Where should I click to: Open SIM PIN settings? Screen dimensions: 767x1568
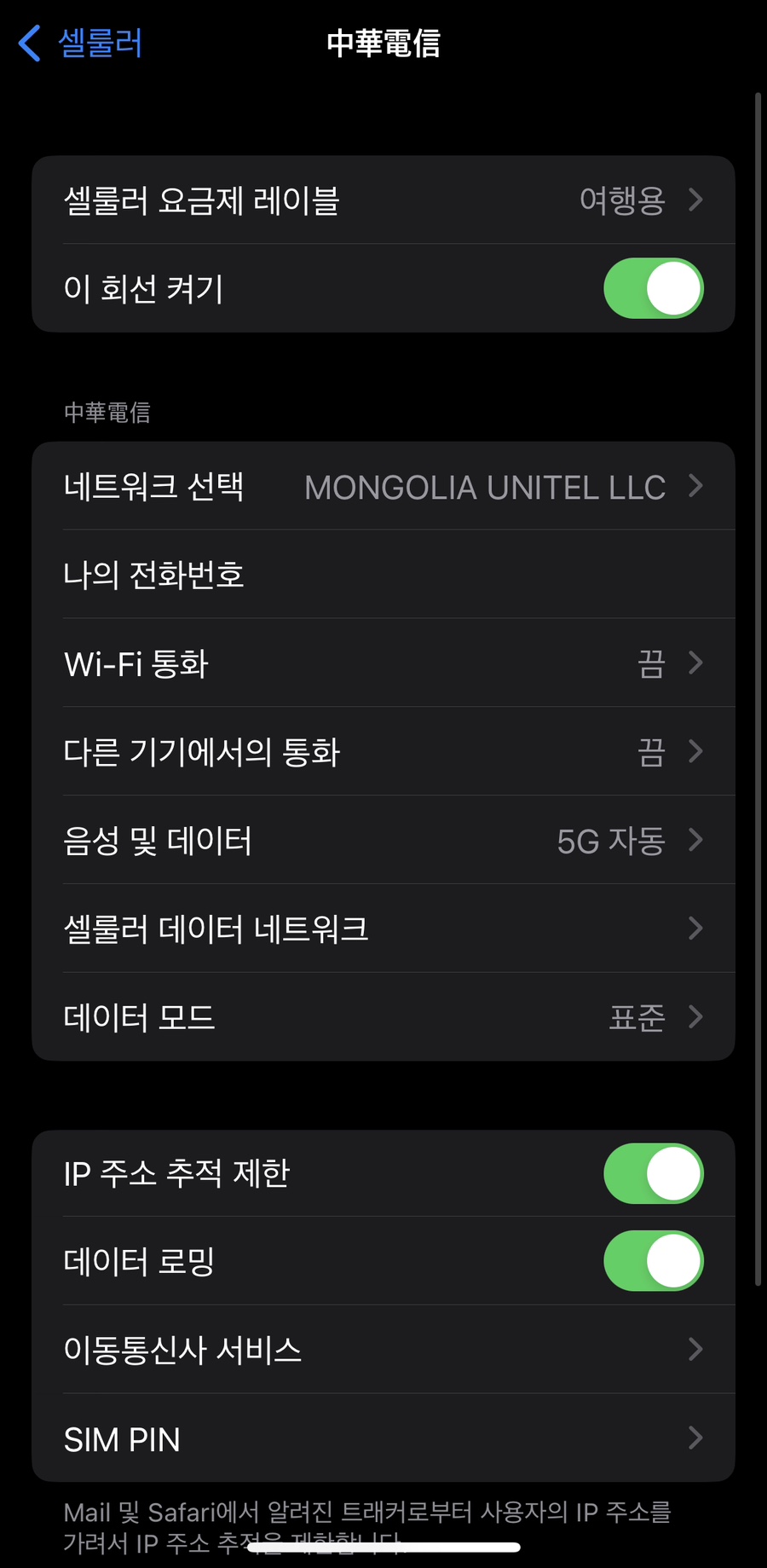click(x=383, y=1438)
